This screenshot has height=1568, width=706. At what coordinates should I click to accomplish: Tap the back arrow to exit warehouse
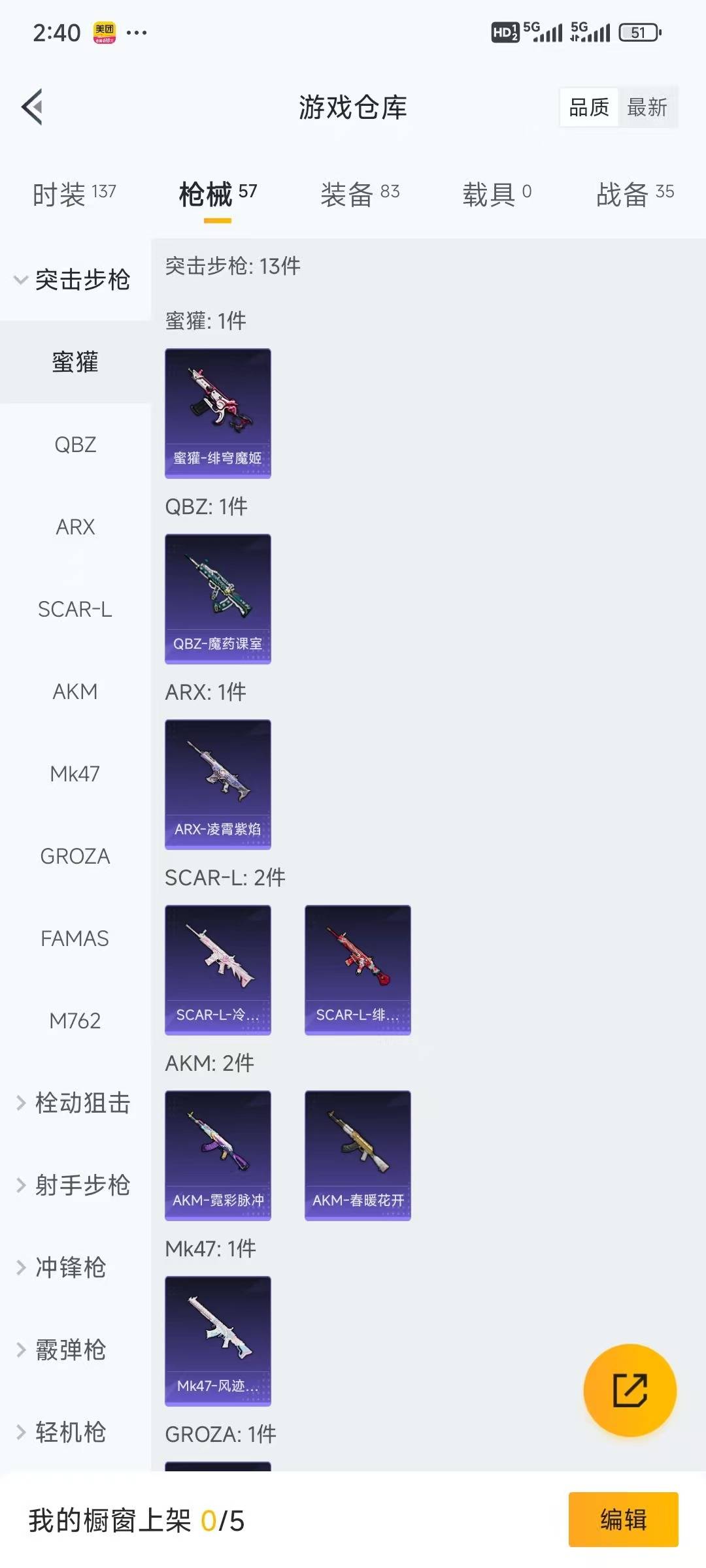tap(31, 106)
